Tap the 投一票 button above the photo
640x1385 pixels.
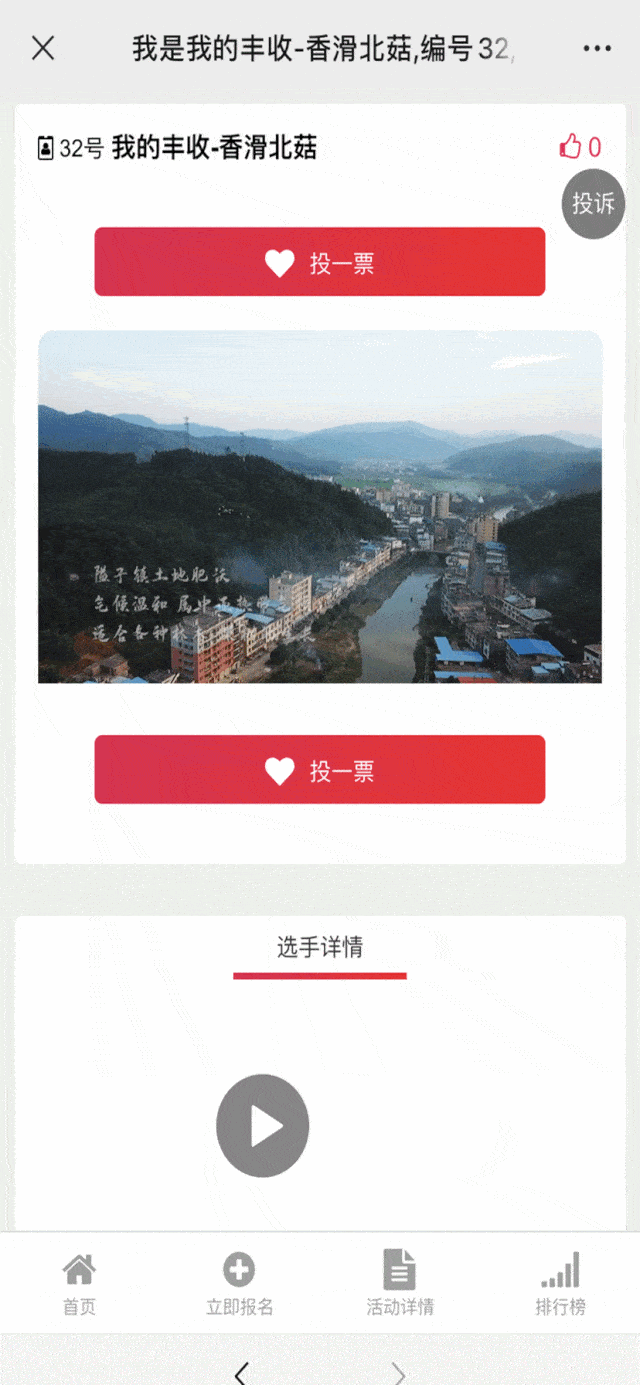[x=320, y=263]
